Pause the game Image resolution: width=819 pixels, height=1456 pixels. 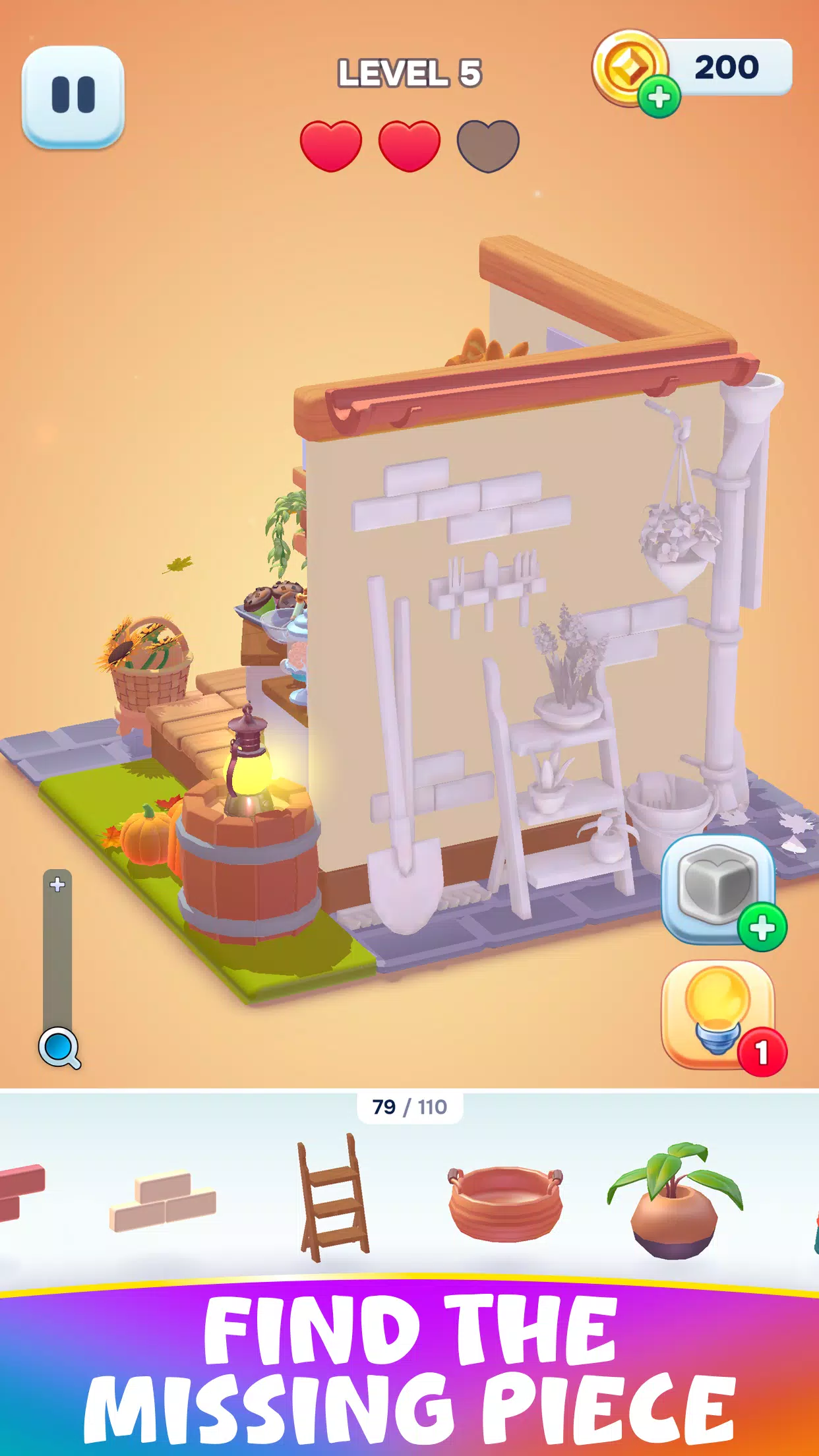click(73, 96)
